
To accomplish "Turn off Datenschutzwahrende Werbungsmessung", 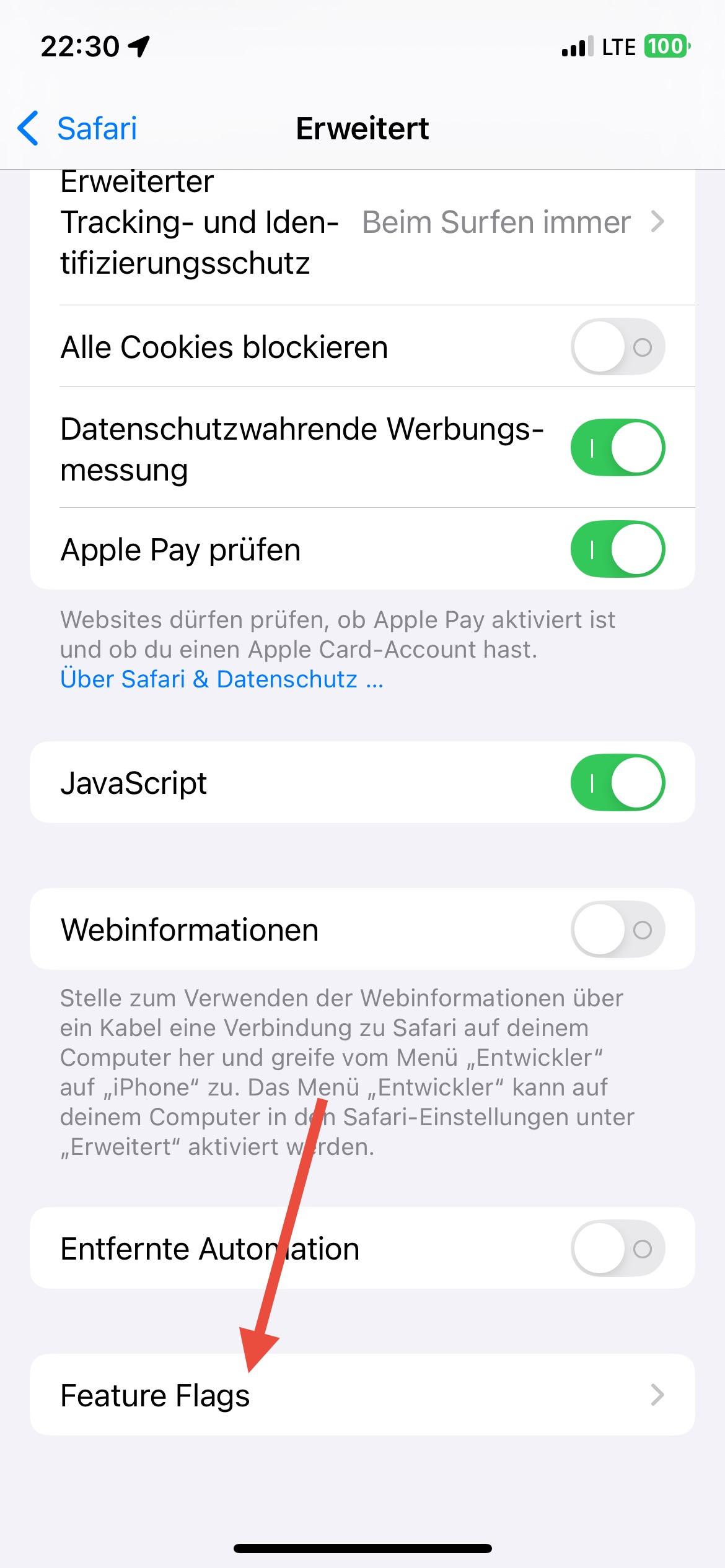I will click(x=617, y=448).
